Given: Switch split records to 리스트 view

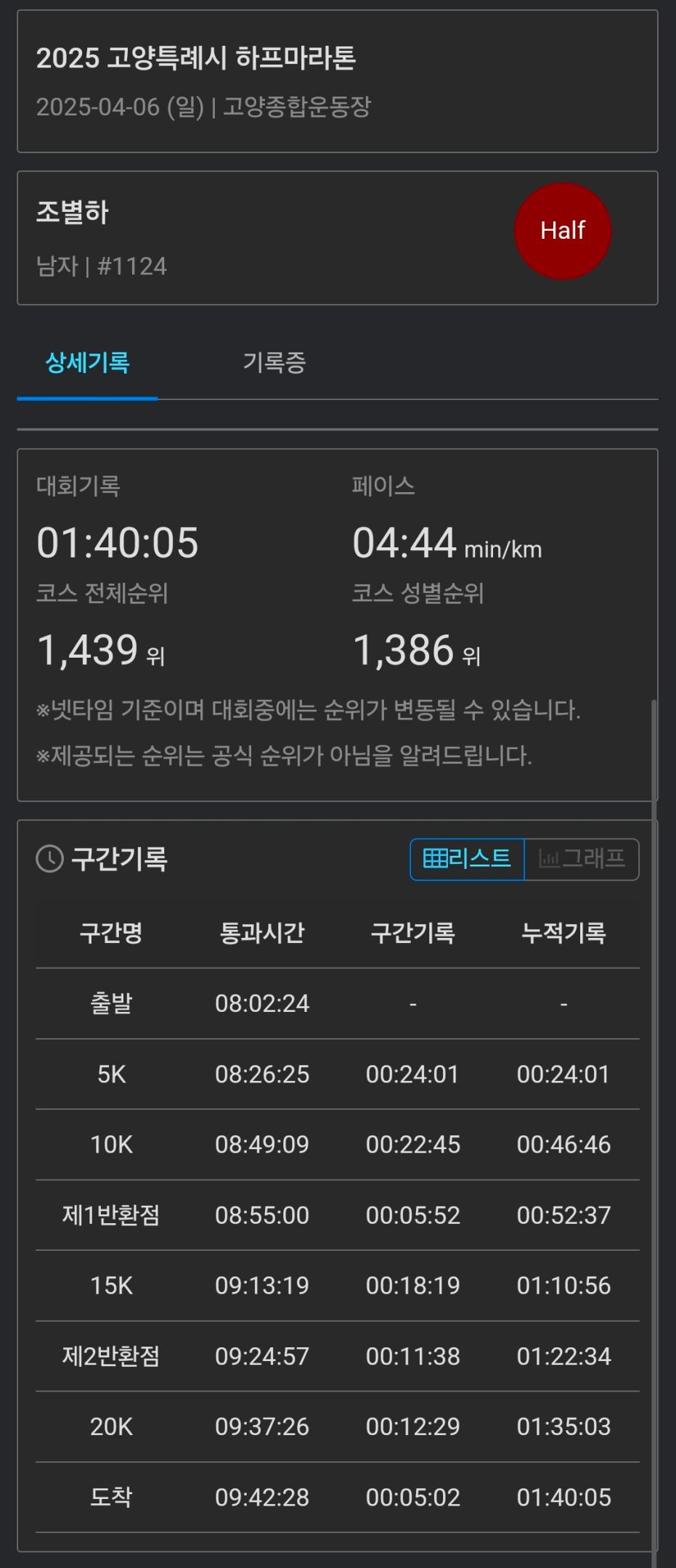Looking at the screenshot, I should pos(467,859).
